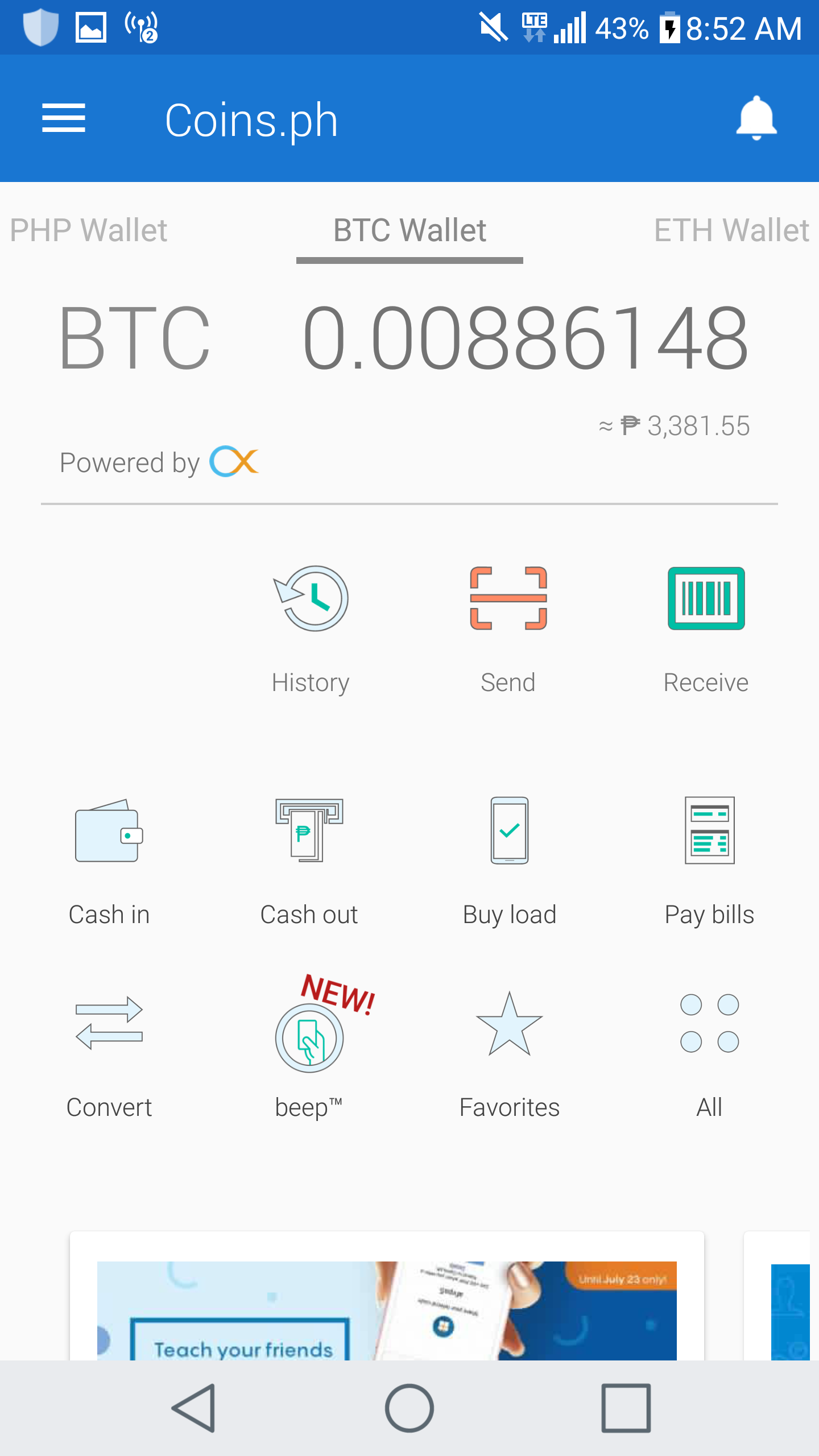View transaction History

pos(311,626)
